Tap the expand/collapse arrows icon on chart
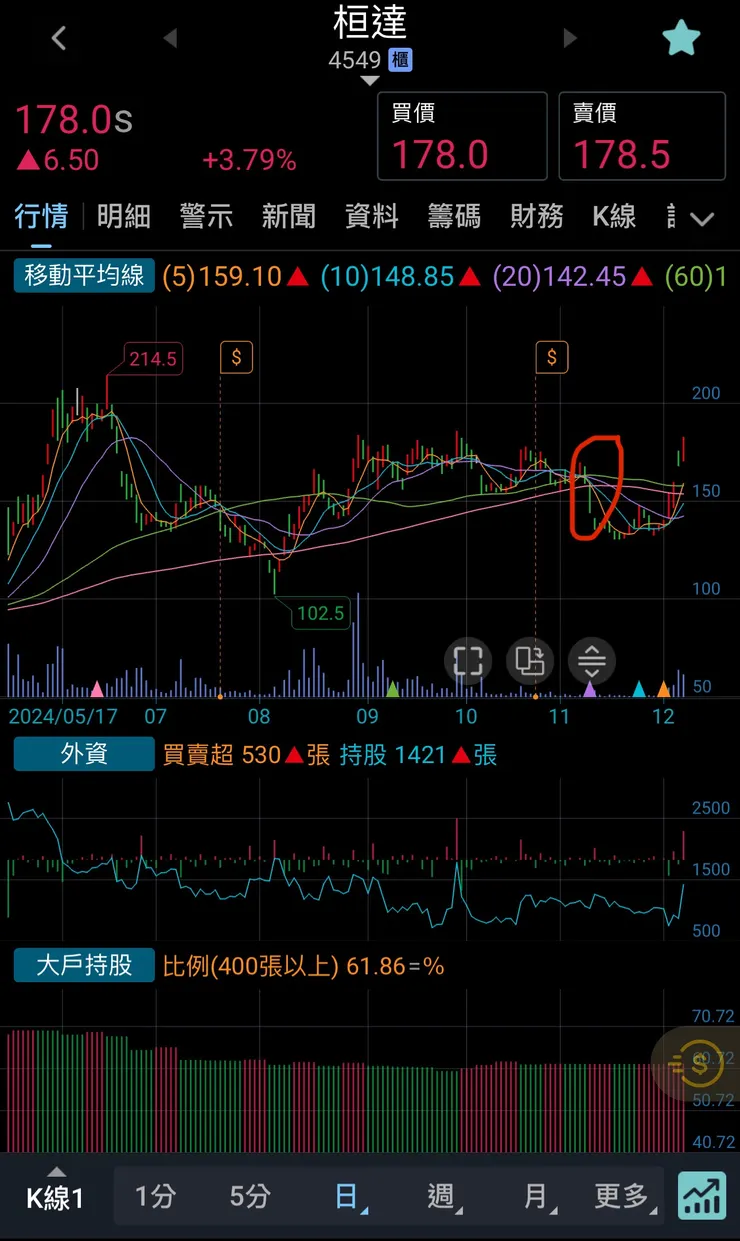 (593, 661)
